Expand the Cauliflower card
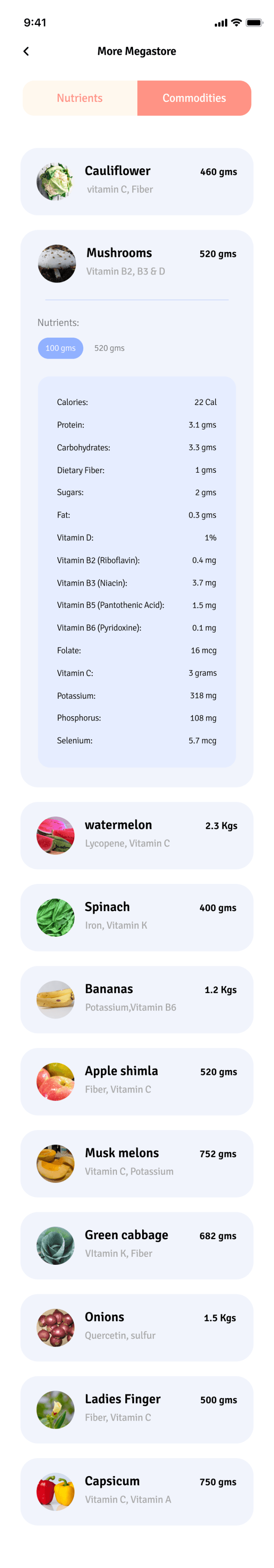 tap(137, 181)
